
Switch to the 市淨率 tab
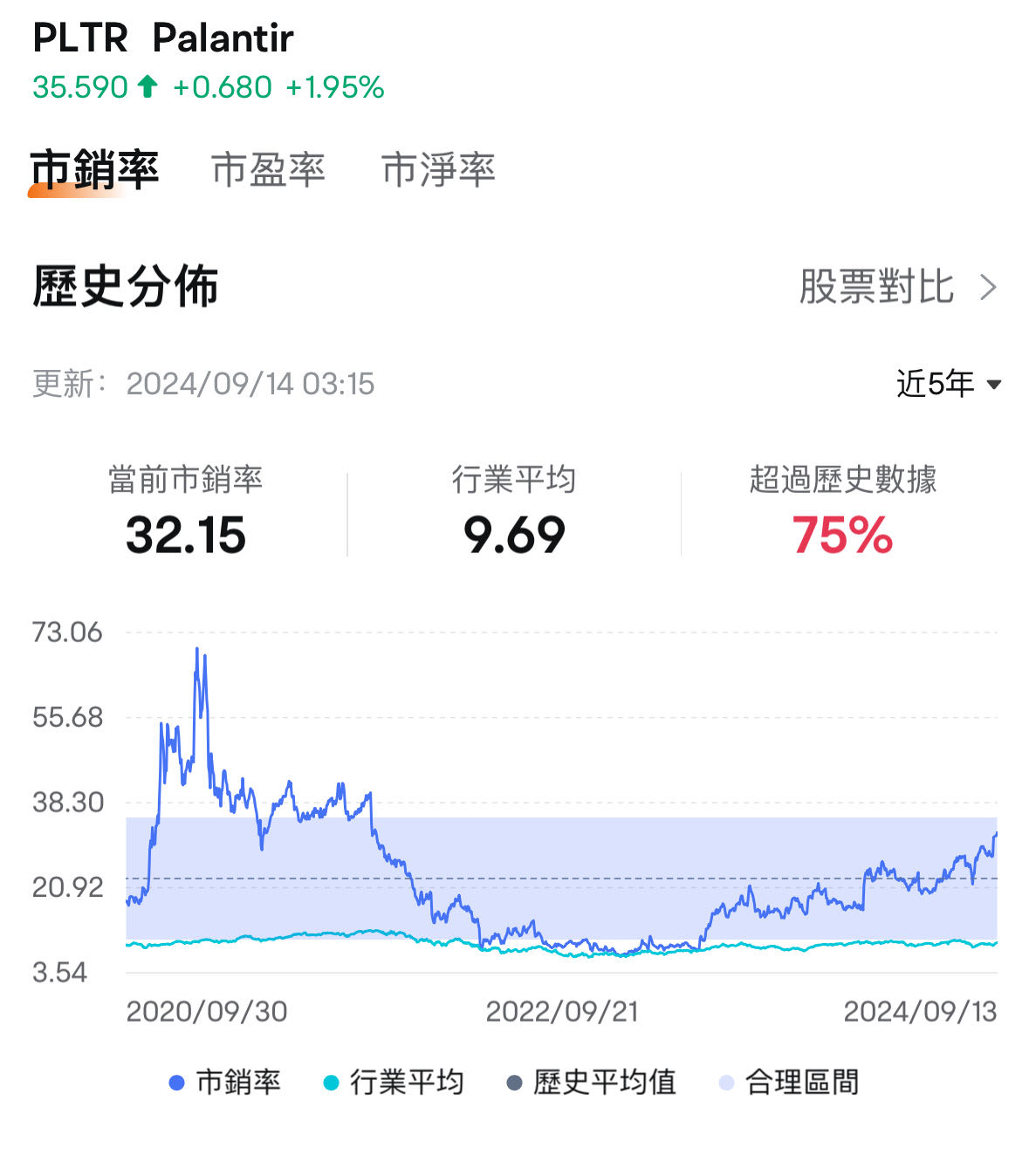tap(438, 169)
